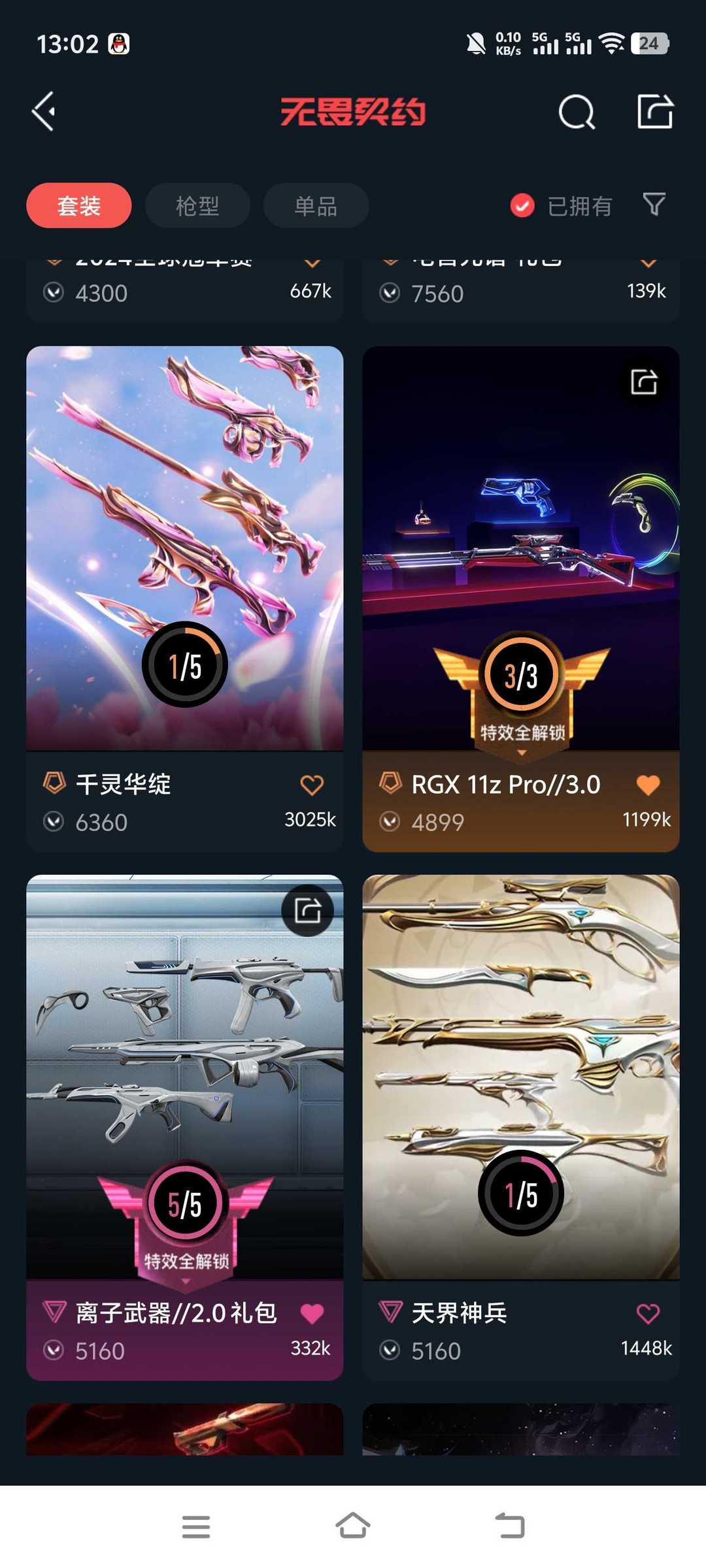Open the 离子武器//2.0礼包 card
Viewport: 706px width, 1568px height.
click(184, 1128)
